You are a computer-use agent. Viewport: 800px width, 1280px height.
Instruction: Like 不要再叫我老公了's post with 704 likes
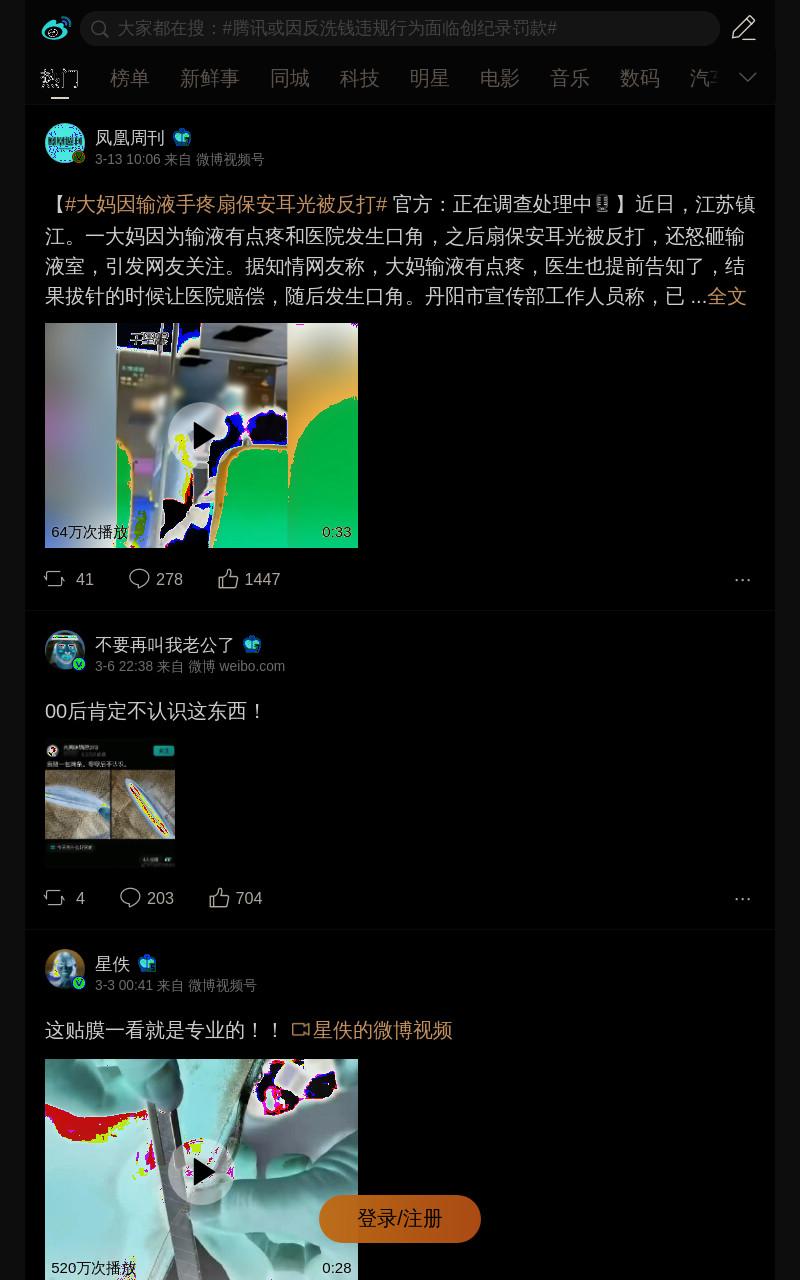click(x=236, y=898)
